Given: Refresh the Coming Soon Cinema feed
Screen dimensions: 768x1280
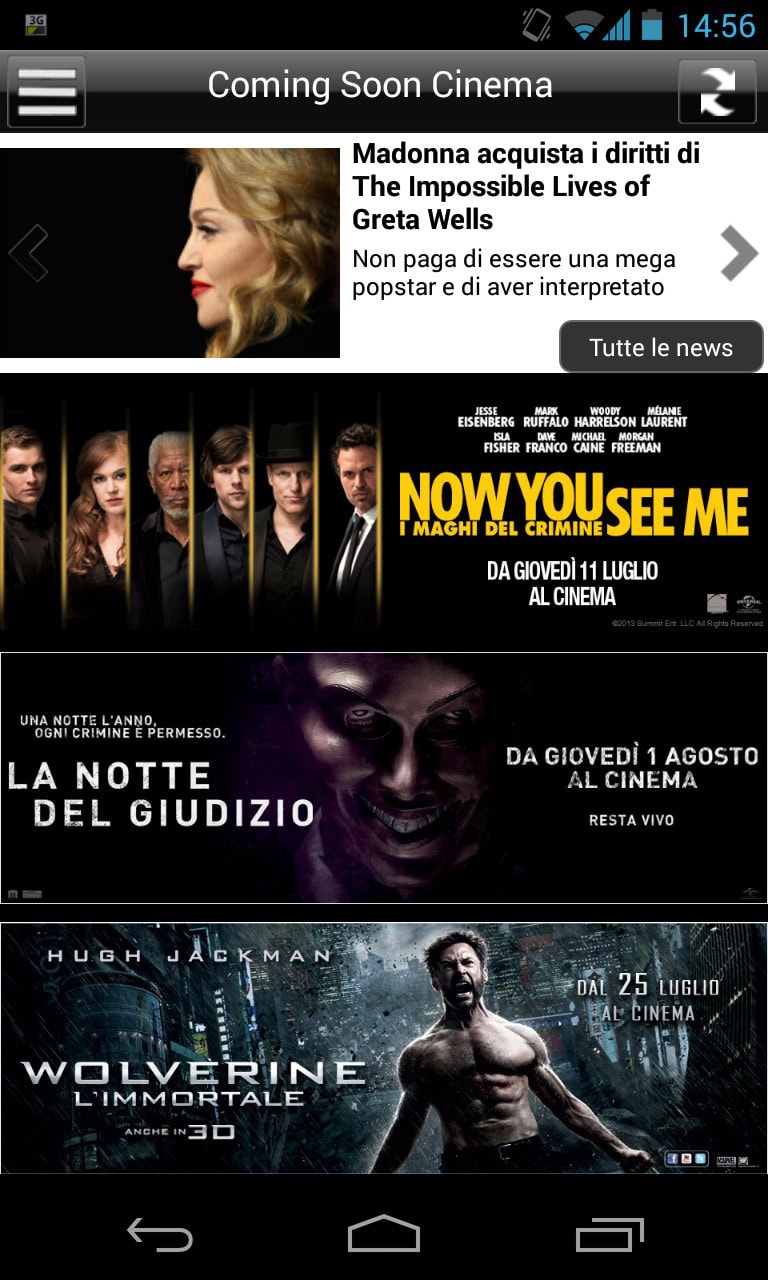Looking at the screenshot, I should (717, 91).
